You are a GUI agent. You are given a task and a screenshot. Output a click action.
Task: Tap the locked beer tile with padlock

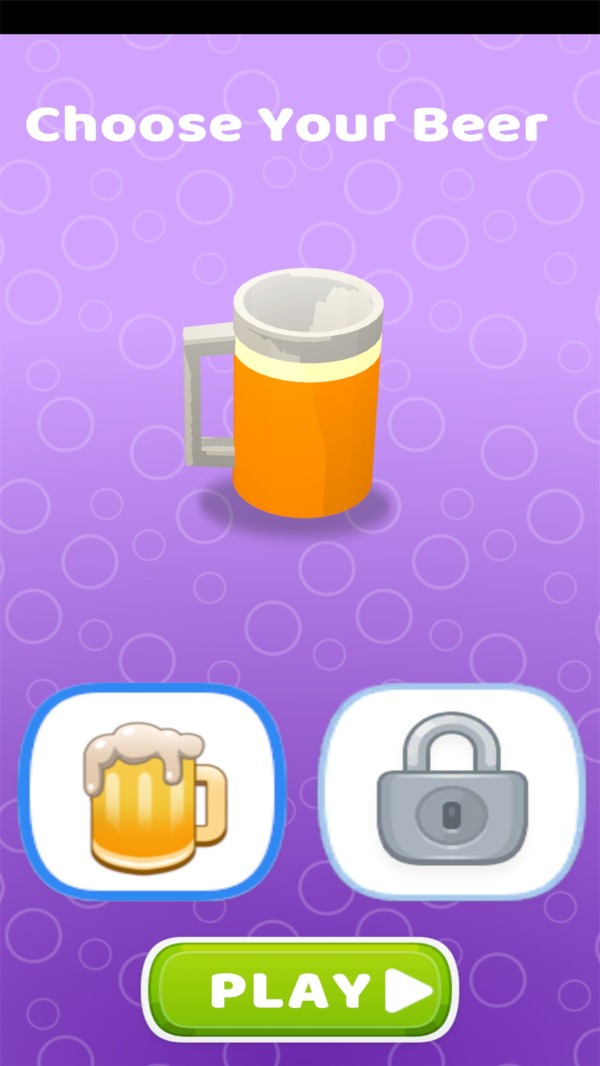[451, 792]
